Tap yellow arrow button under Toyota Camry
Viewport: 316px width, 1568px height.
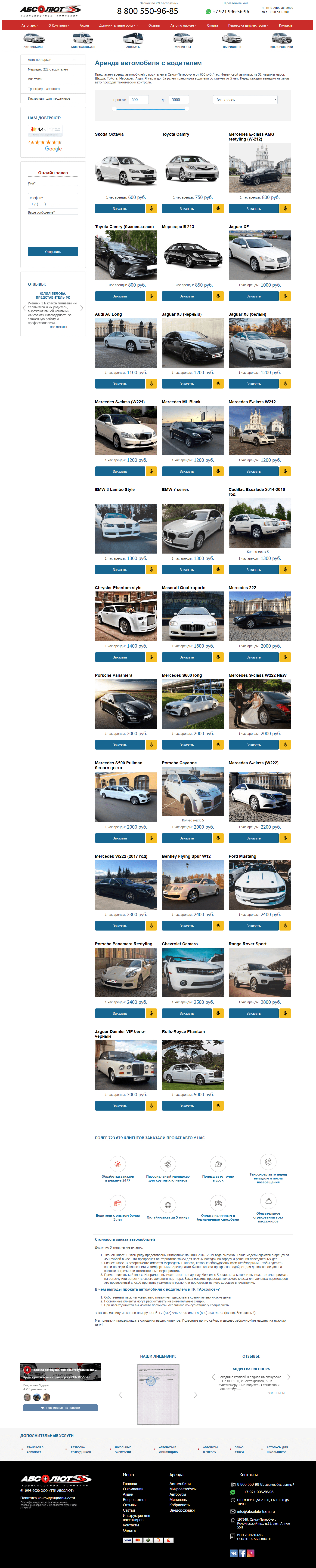(x=218, y=209)
